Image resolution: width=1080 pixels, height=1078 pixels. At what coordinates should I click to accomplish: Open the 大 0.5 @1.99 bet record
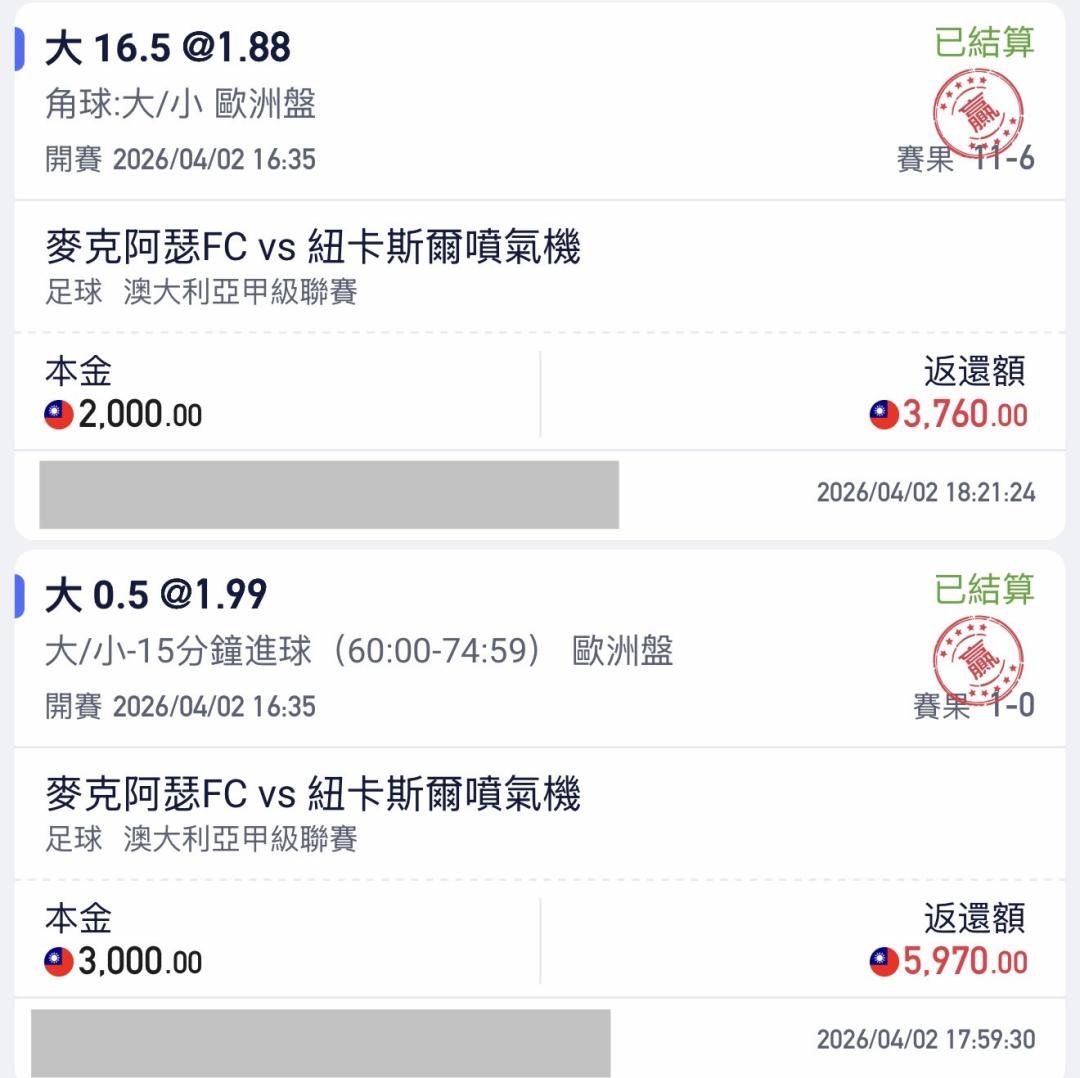(156, 595)
